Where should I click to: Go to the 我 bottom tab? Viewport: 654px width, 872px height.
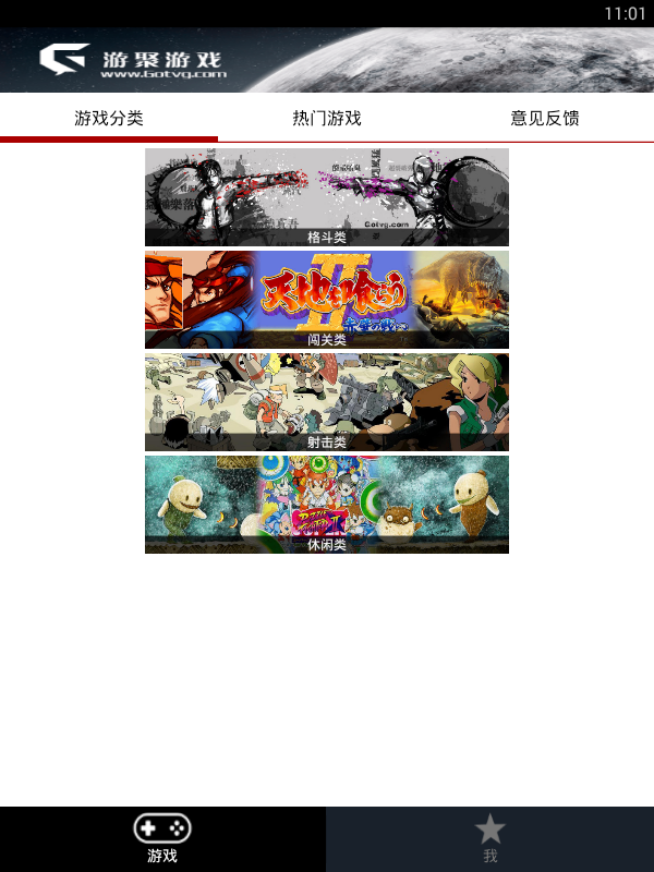tap(489, 839)
